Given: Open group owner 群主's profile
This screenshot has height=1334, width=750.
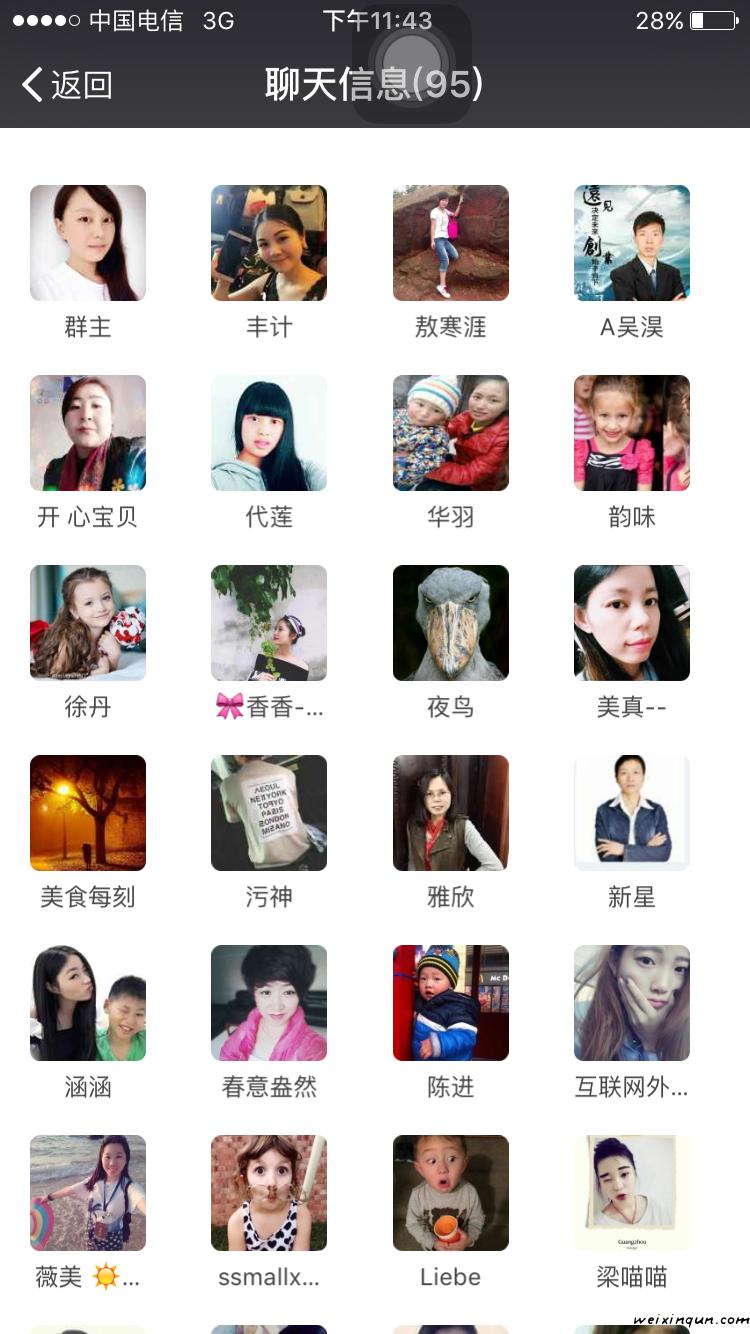Looking at the screenshot, I should pyautogui.click(x=88, y=243).
